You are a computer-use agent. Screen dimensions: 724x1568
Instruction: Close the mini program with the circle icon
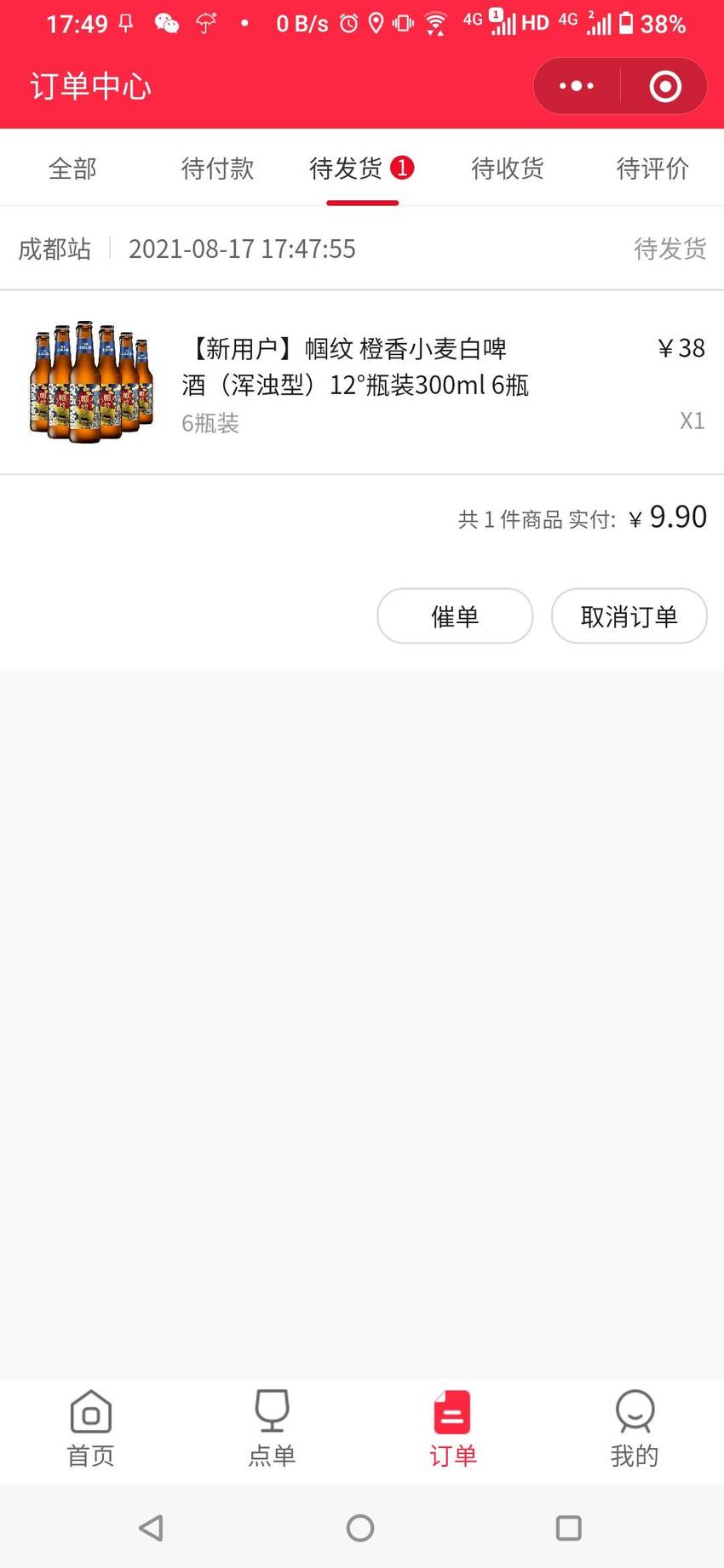tap(664, 86)
